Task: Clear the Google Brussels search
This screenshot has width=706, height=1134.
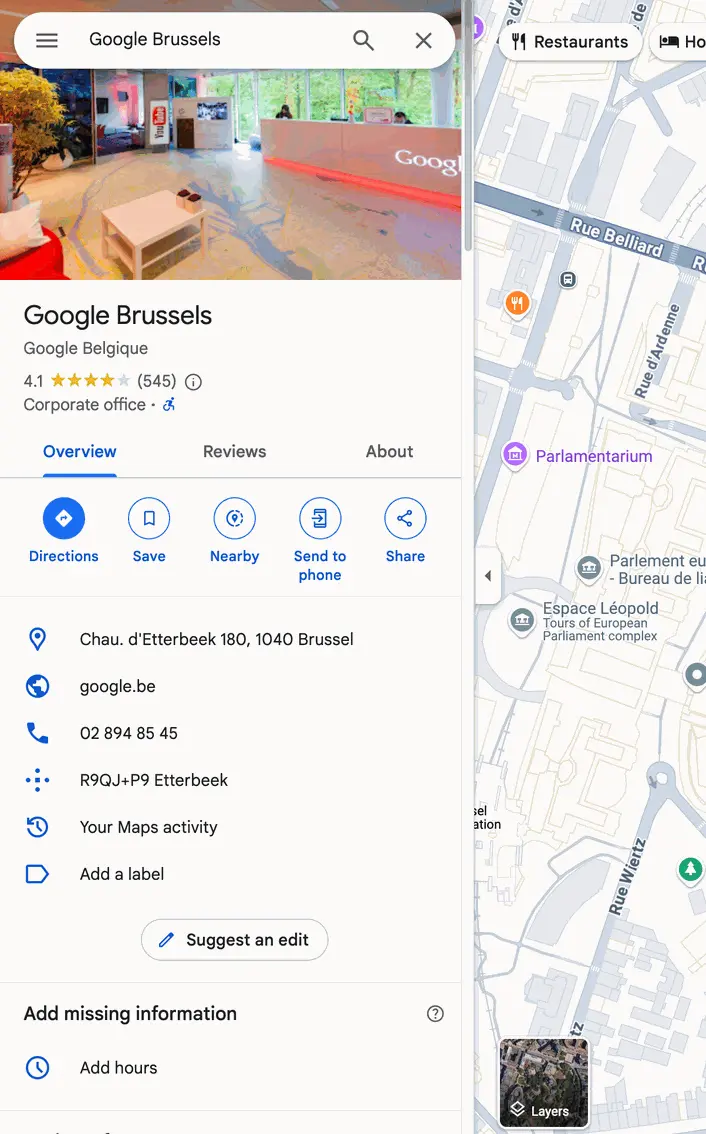Action: [424, 40]
